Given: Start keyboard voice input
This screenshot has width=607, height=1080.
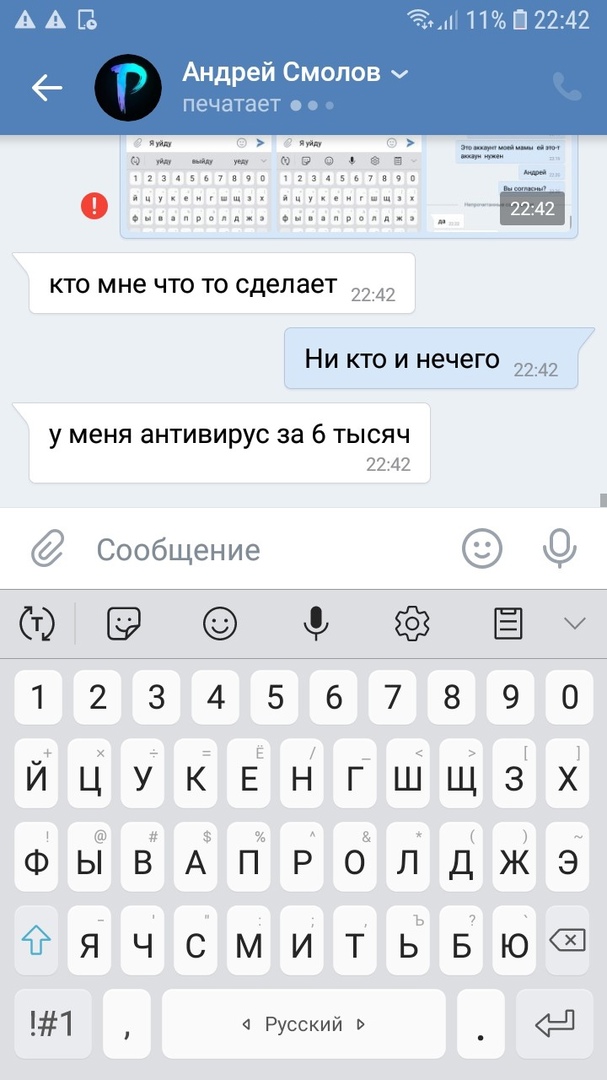Looking at the screenshot, I should pos(316,624).
